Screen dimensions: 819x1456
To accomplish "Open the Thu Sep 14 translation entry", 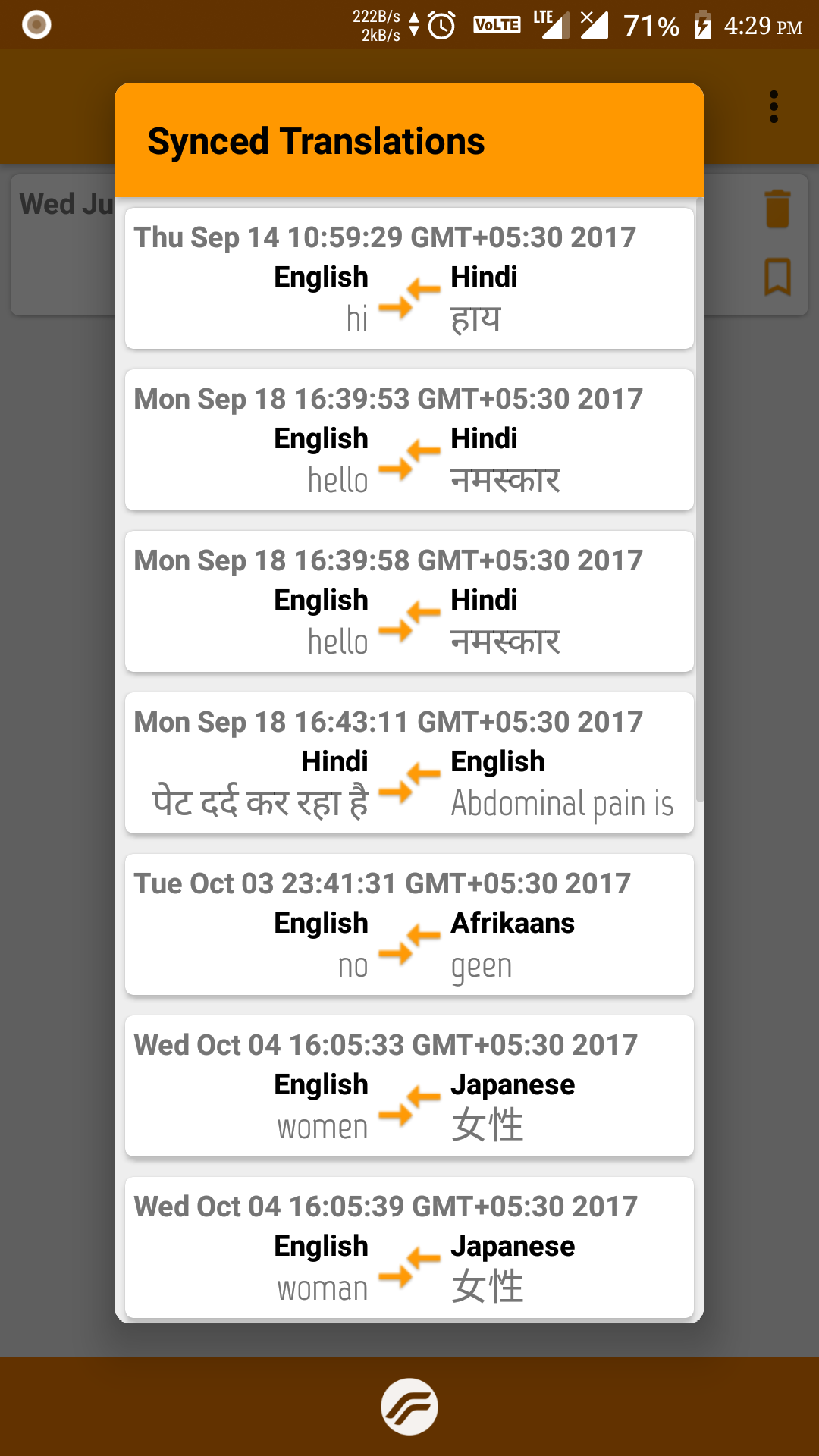I will 409,278.
